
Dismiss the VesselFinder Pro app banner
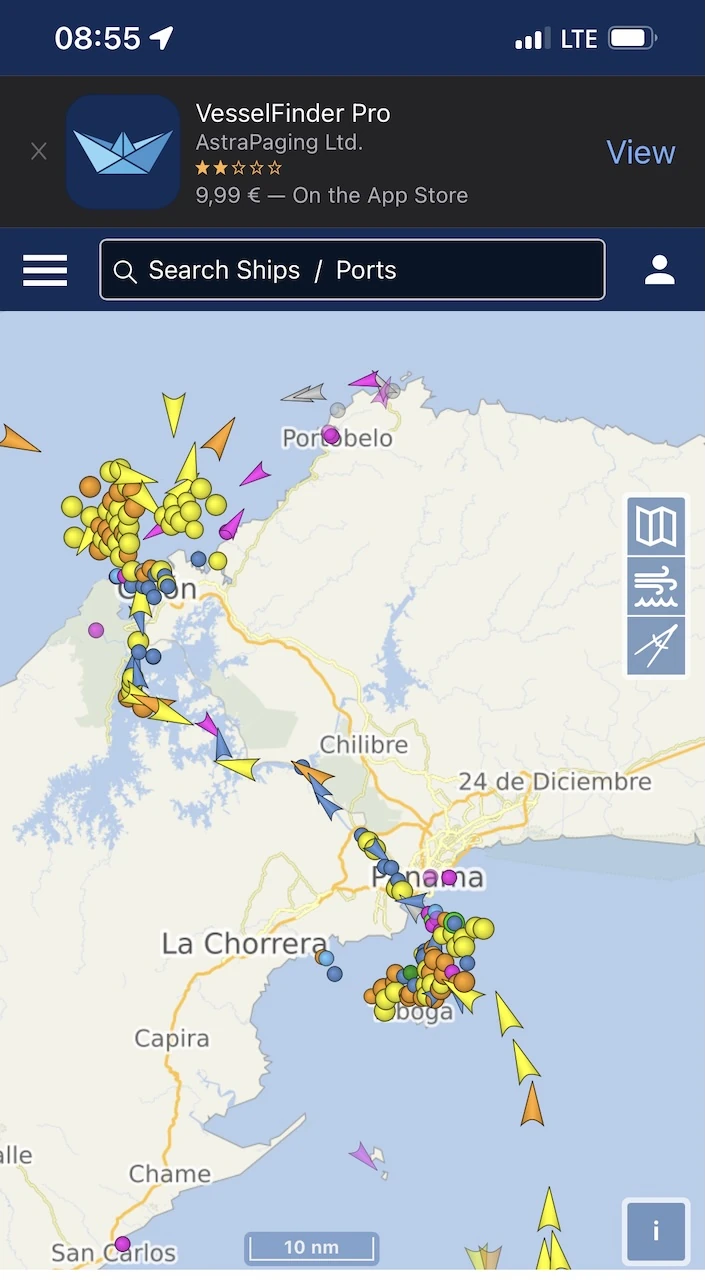point(39,152)
